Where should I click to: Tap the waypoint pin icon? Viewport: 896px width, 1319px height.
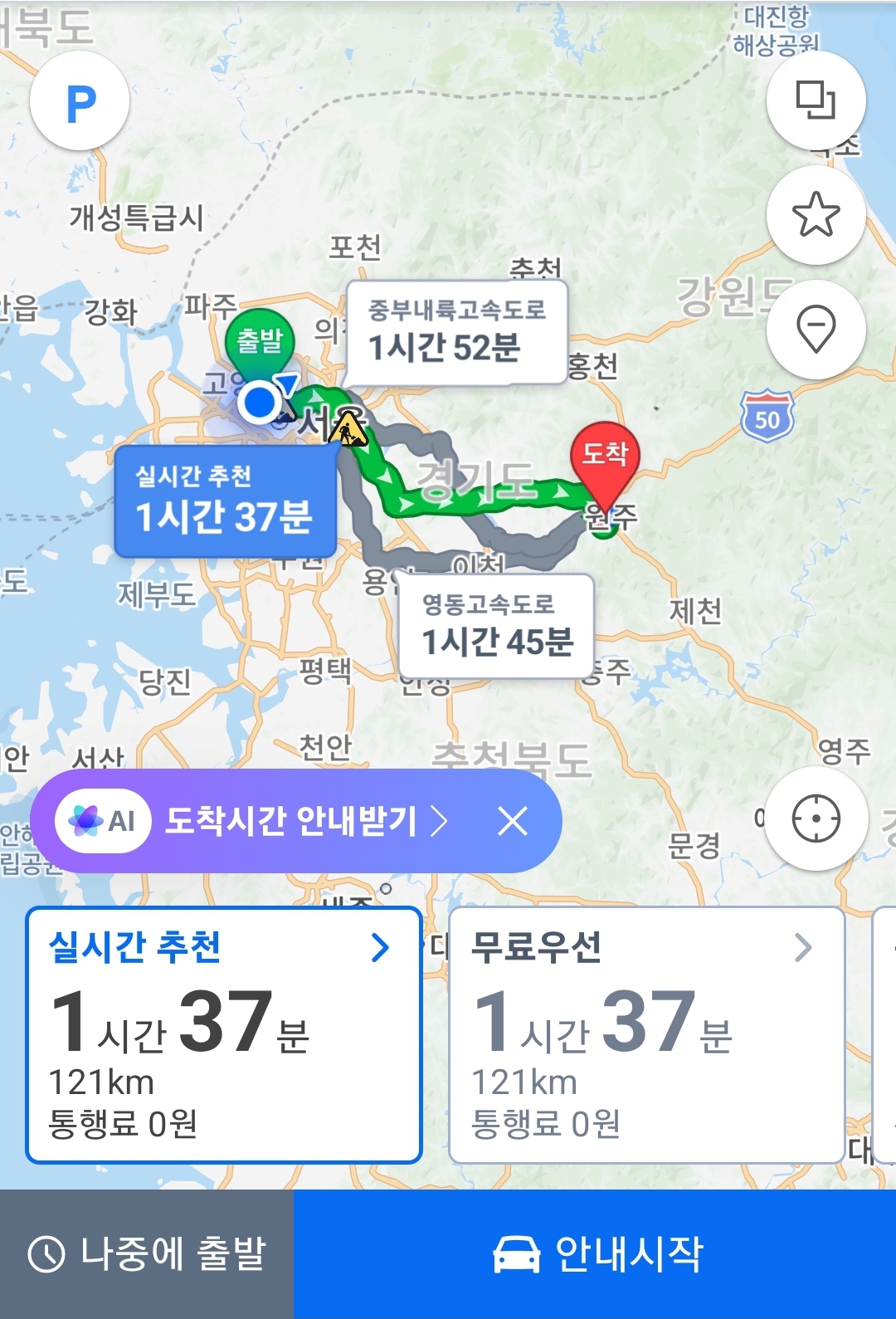click(816, 330)
